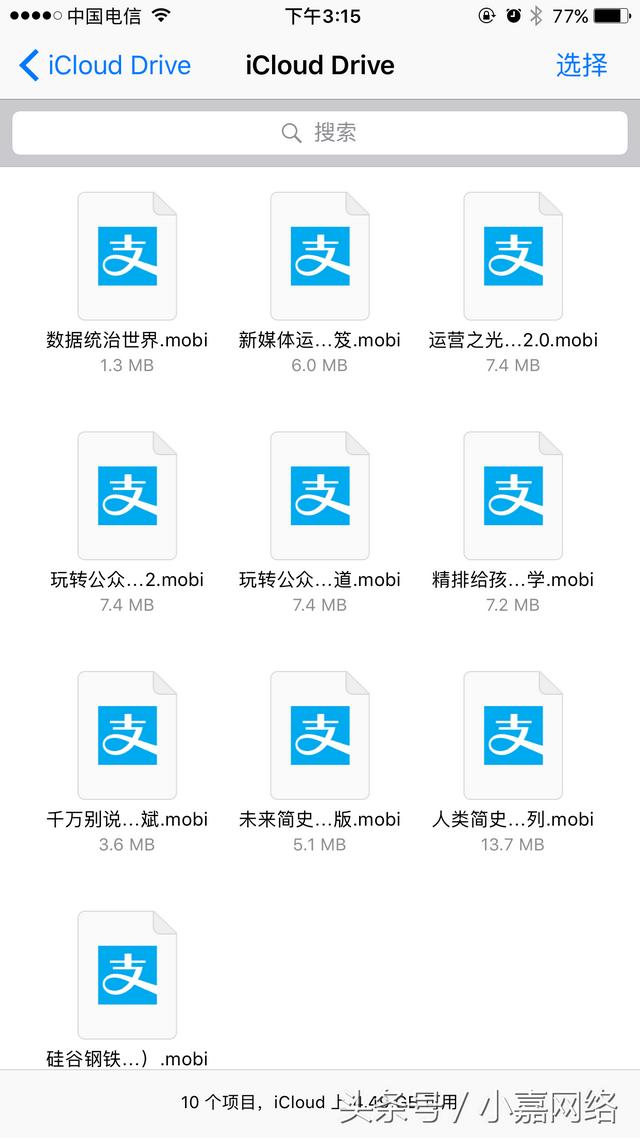Viewport: 640px width, 1138px height.
Task: Go back to iCloud Drive
Action: pos(104,65)
